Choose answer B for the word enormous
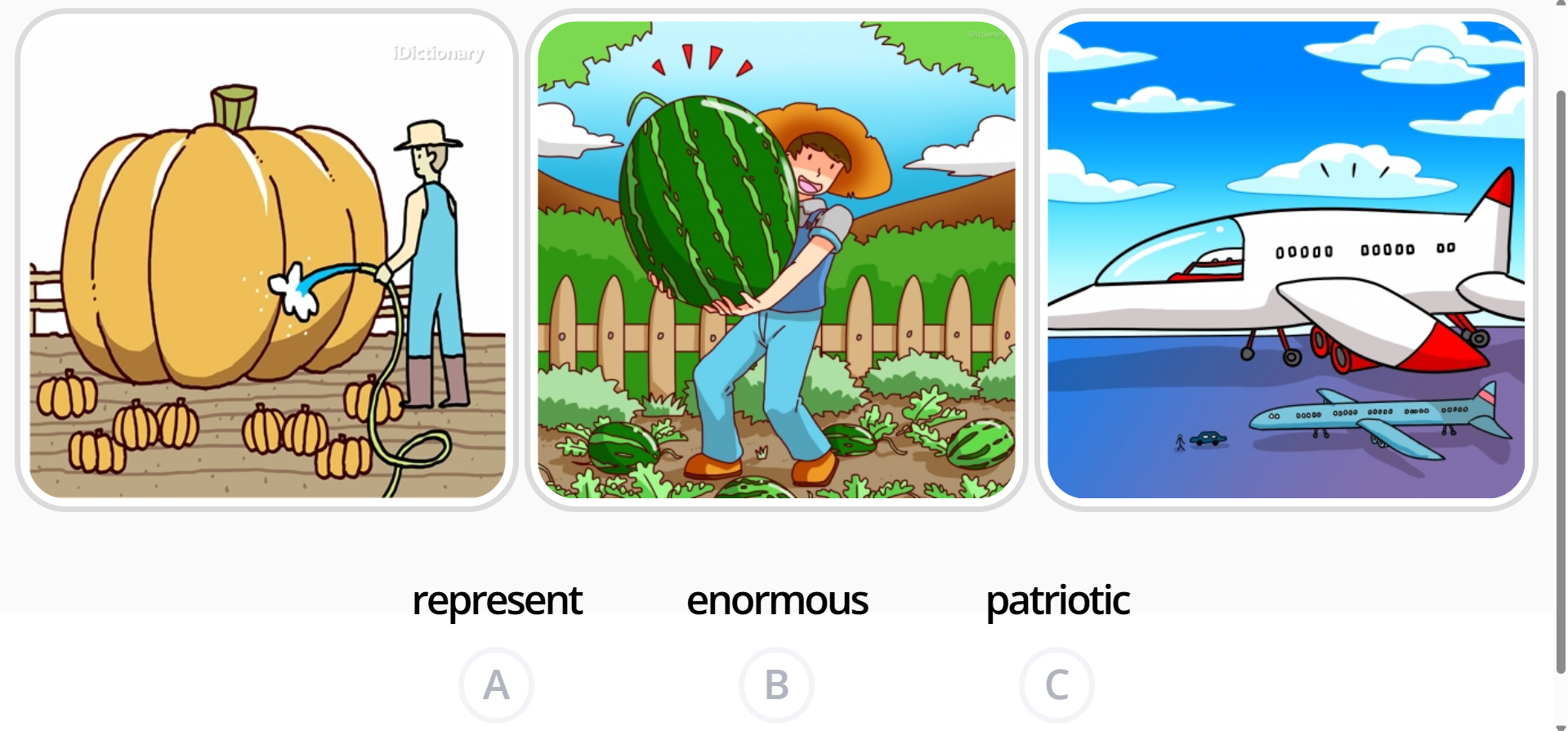1568x731 pixels. tap(776, 684)
